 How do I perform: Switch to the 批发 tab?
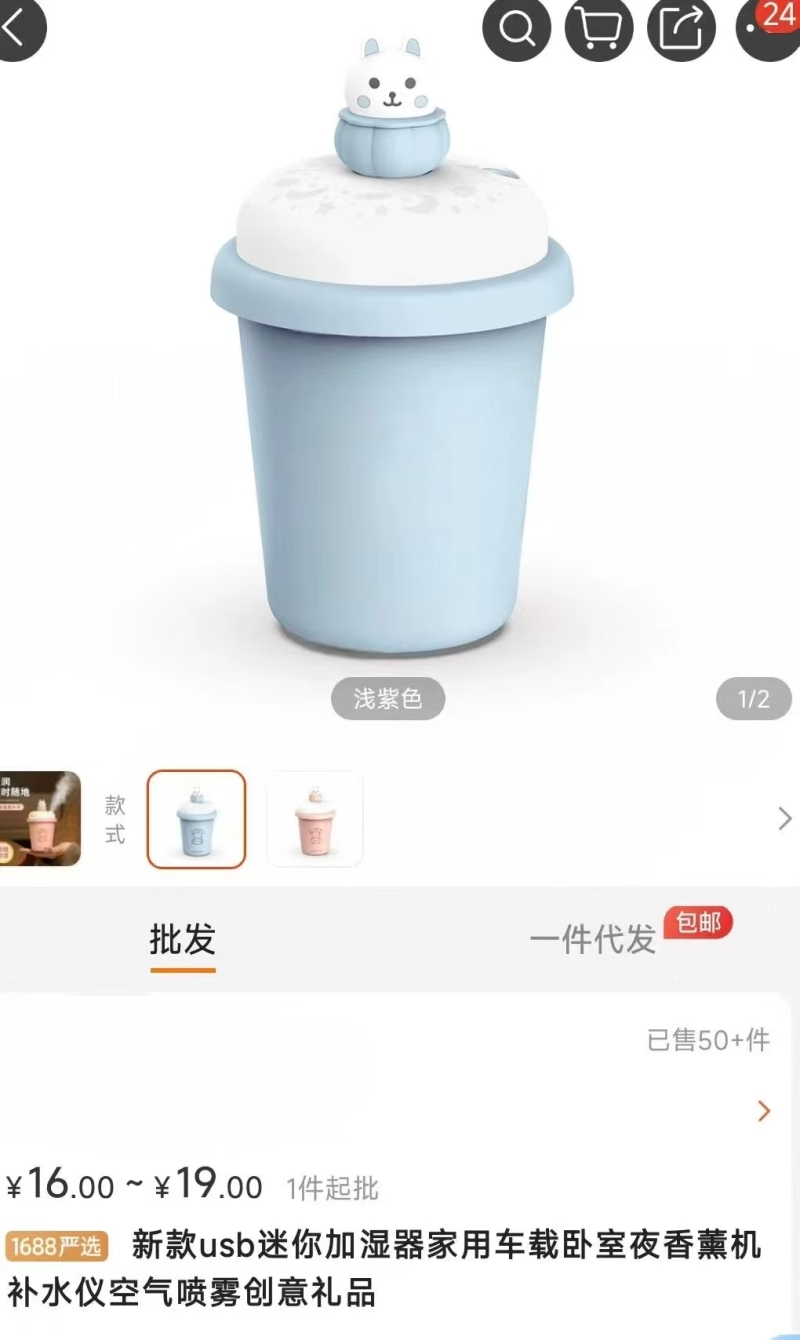[x=182, y=940]
